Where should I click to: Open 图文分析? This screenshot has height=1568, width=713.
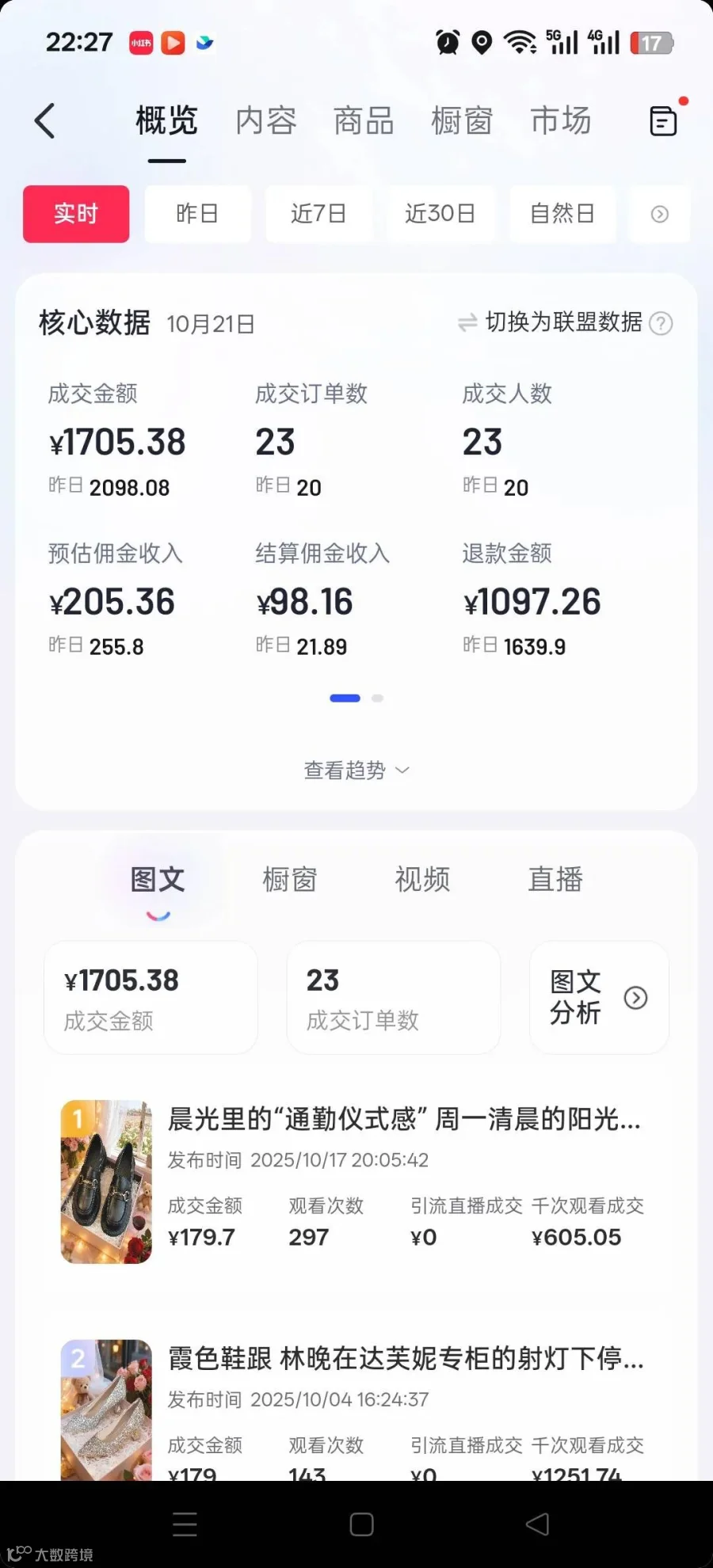point(599,998)
